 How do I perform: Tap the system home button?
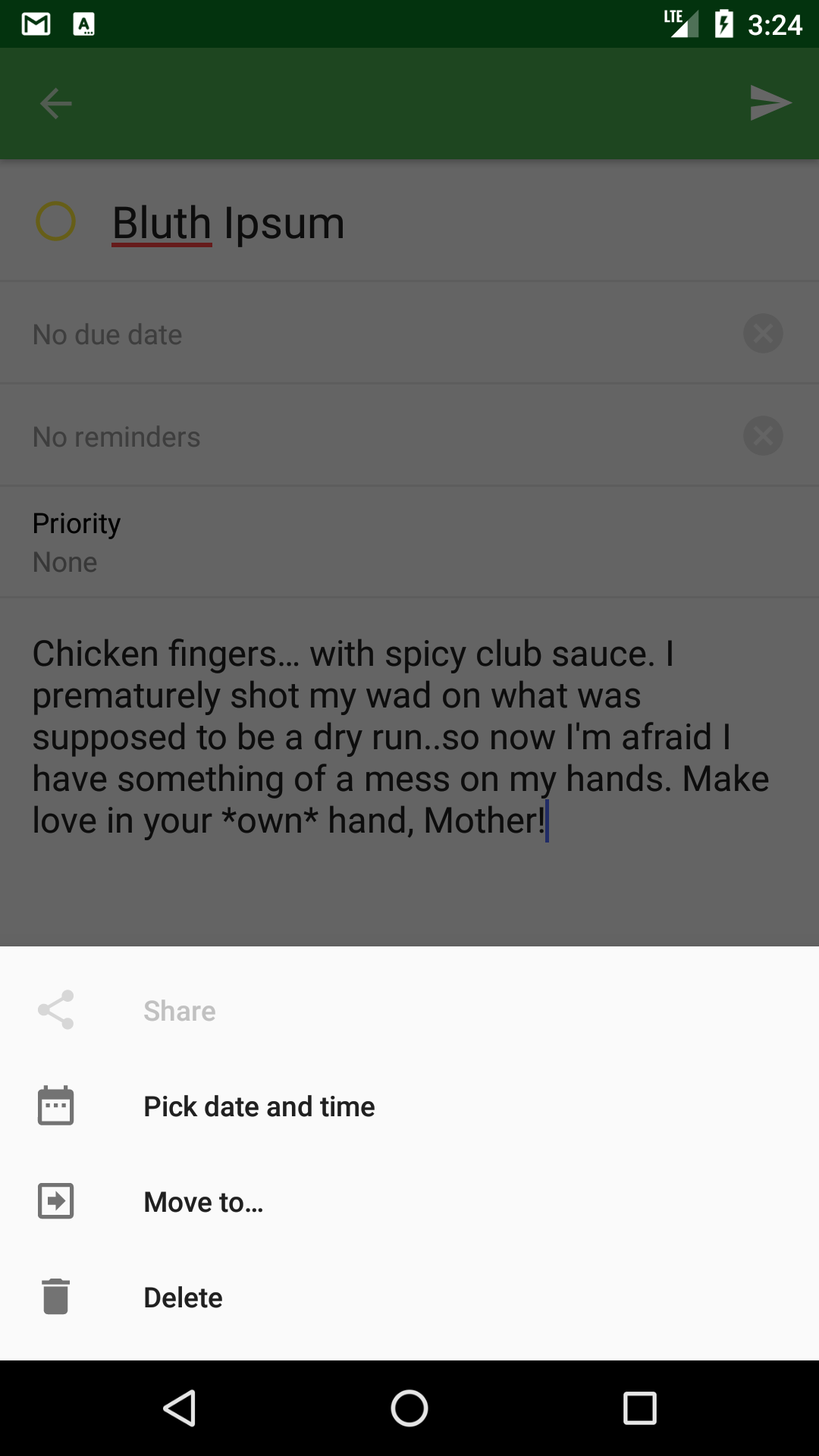tap(409, 1408)
